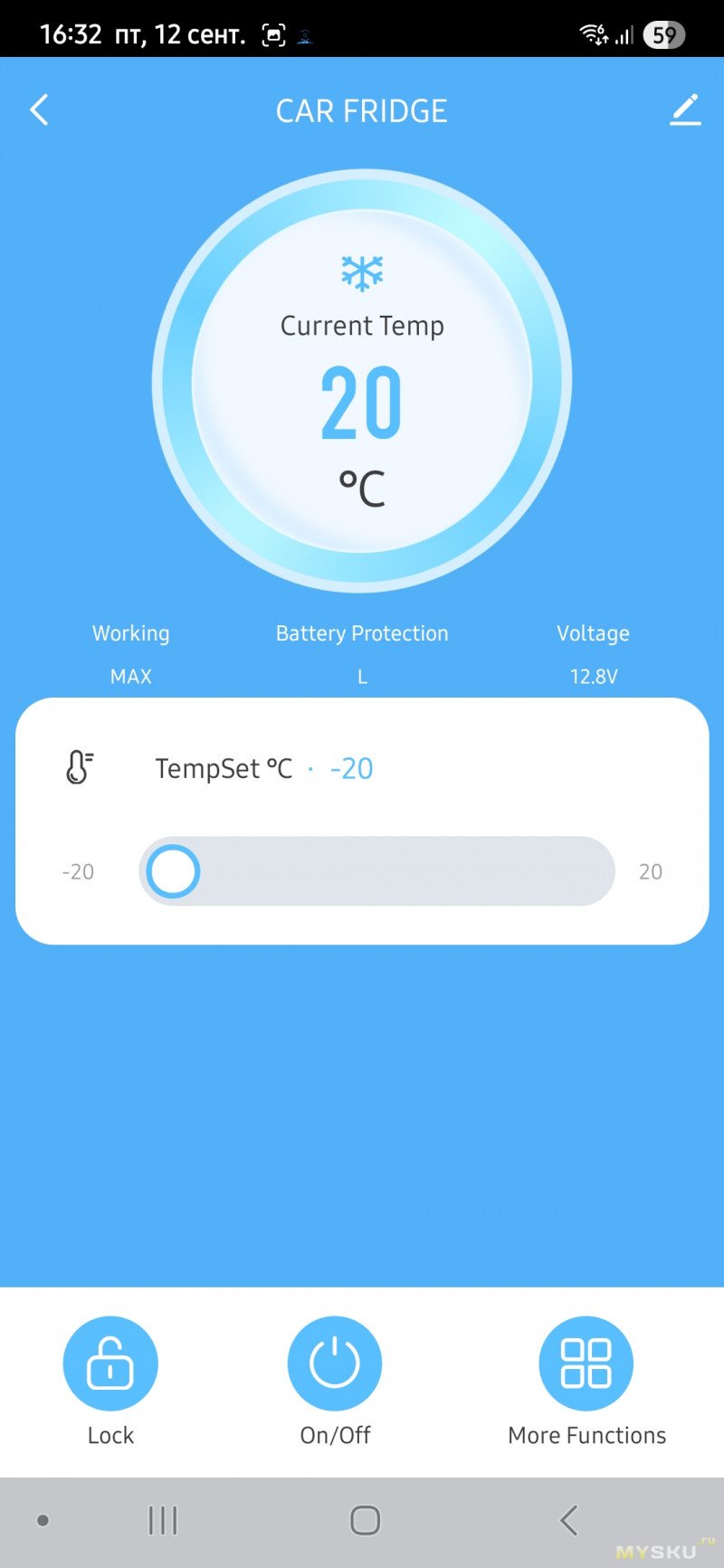
Task: Open More Functions
Action: point(586,1364)
